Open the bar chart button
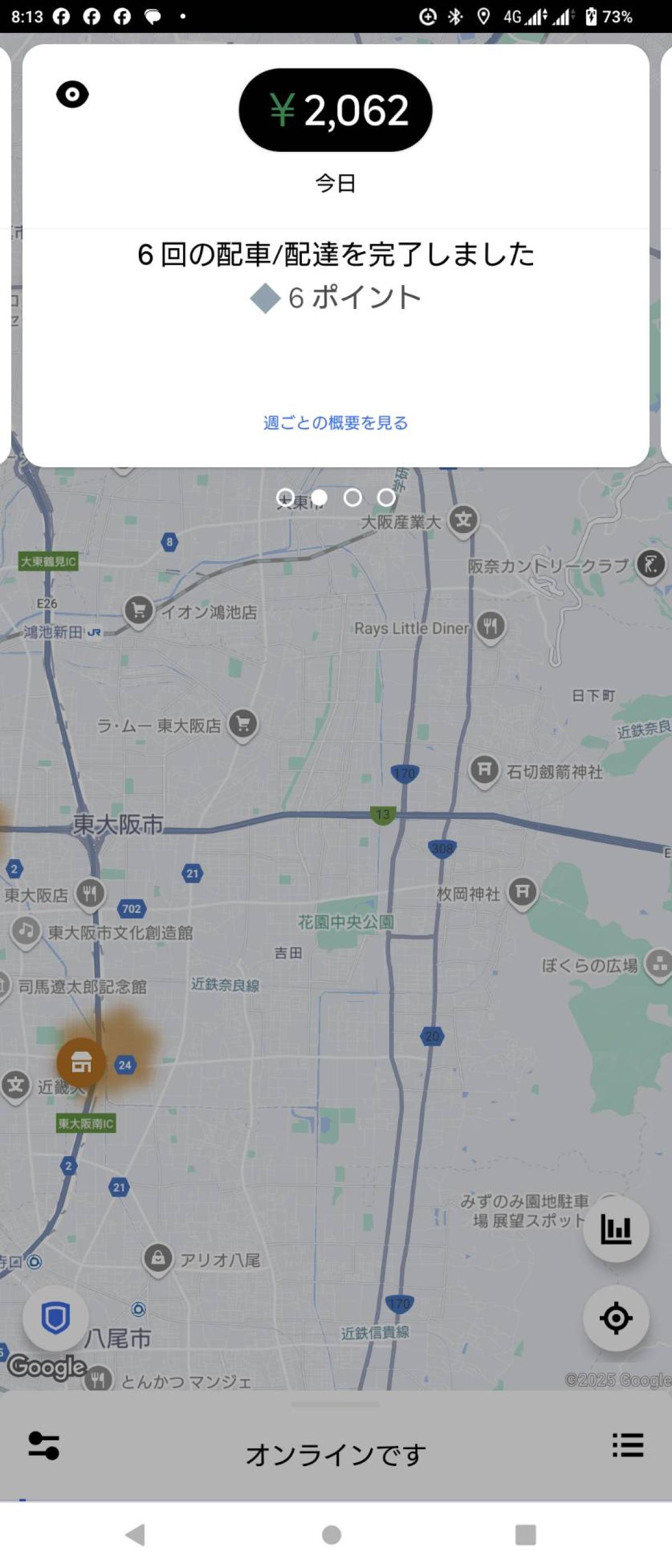The image size is (672, 1568). (615, 1229)
